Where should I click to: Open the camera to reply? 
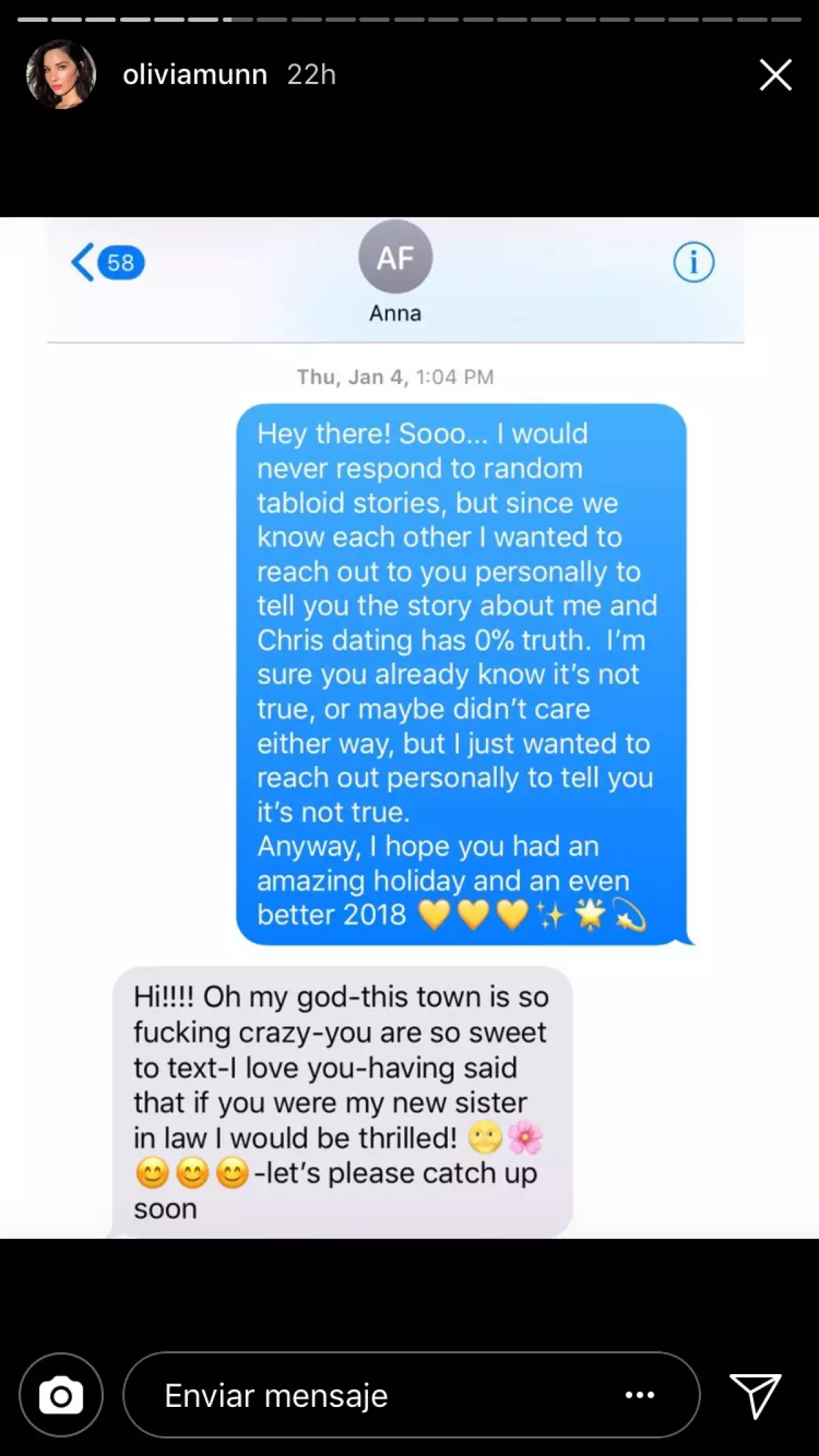tap(61, 1396)
